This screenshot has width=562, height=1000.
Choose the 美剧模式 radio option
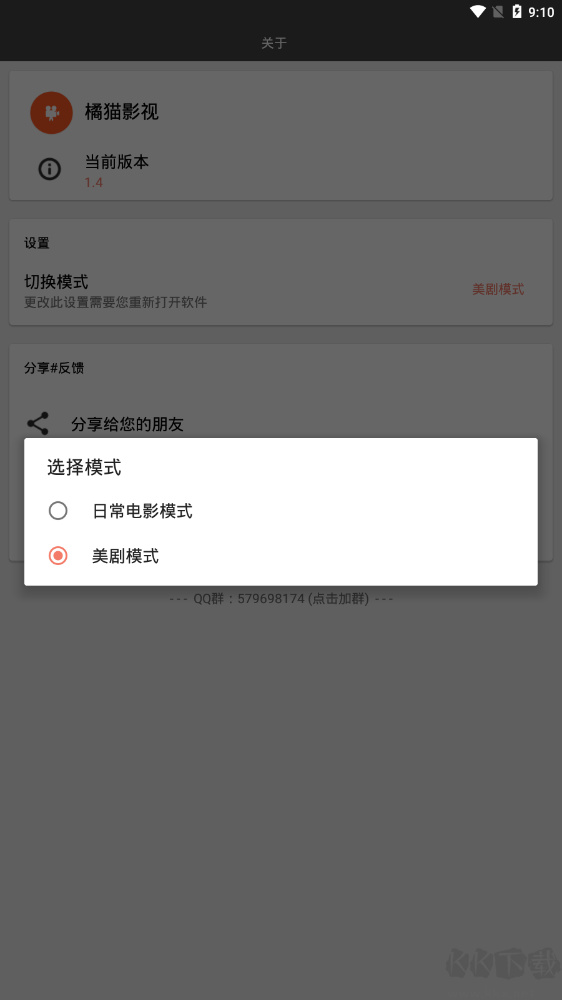281,556
